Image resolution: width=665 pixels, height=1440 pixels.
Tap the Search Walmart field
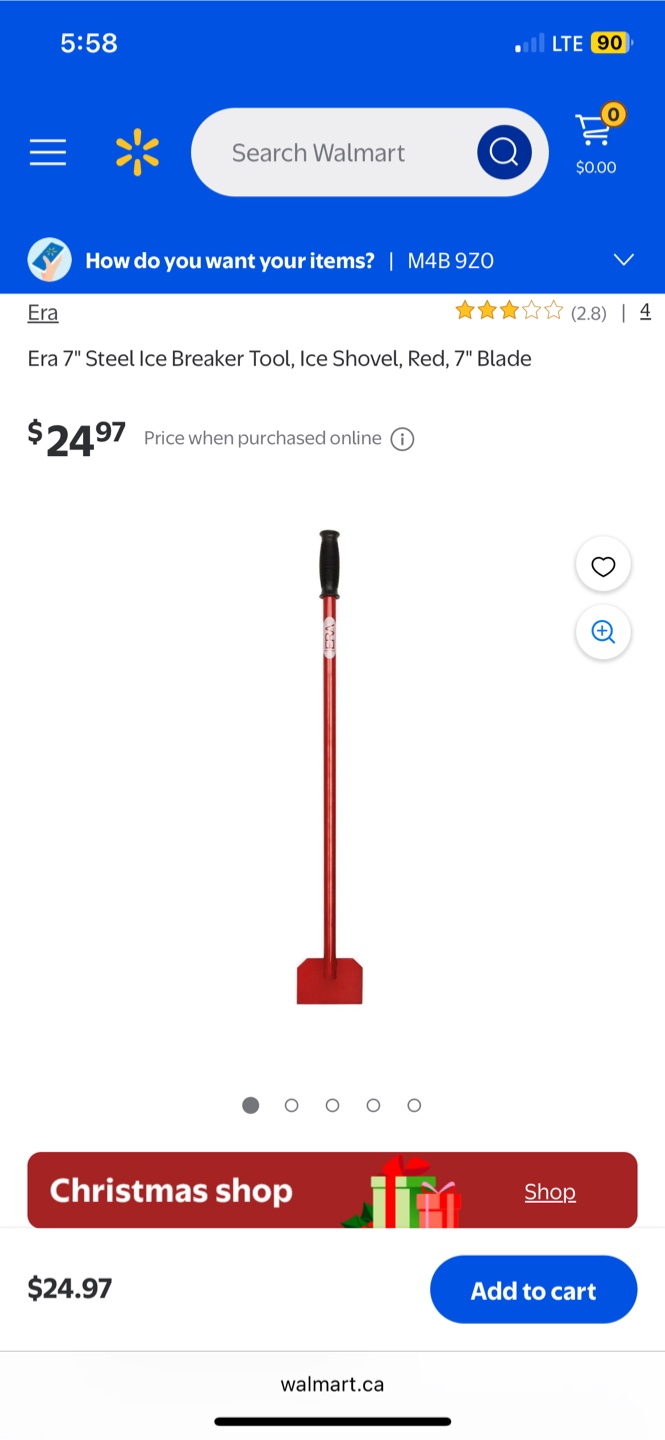click(330, 152)
